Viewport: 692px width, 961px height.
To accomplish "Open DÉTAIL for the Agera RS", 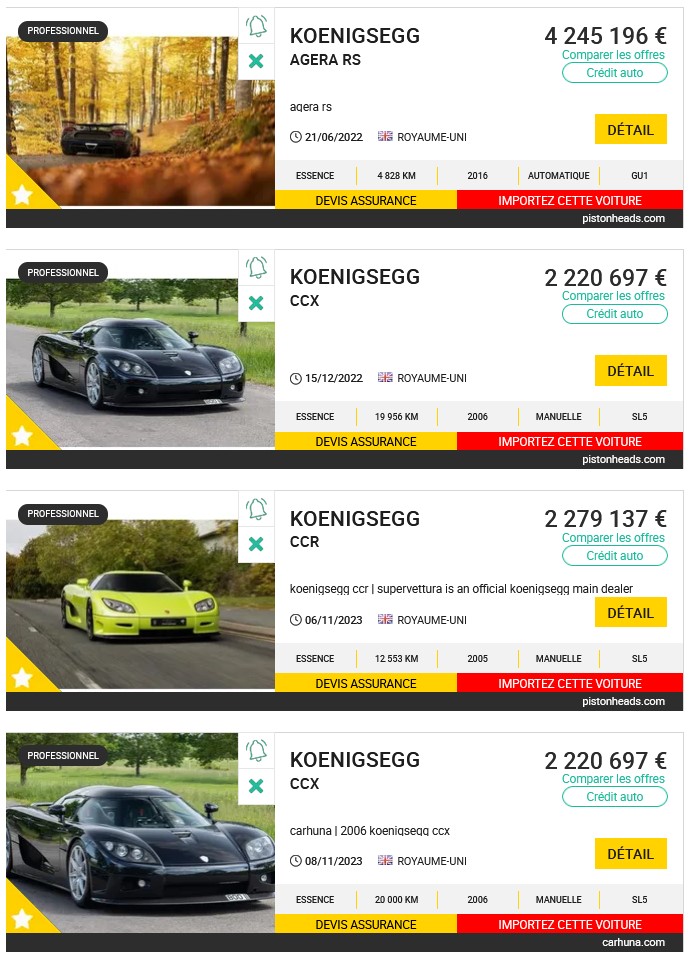I will pyautogui.click(x=630, y=130).
